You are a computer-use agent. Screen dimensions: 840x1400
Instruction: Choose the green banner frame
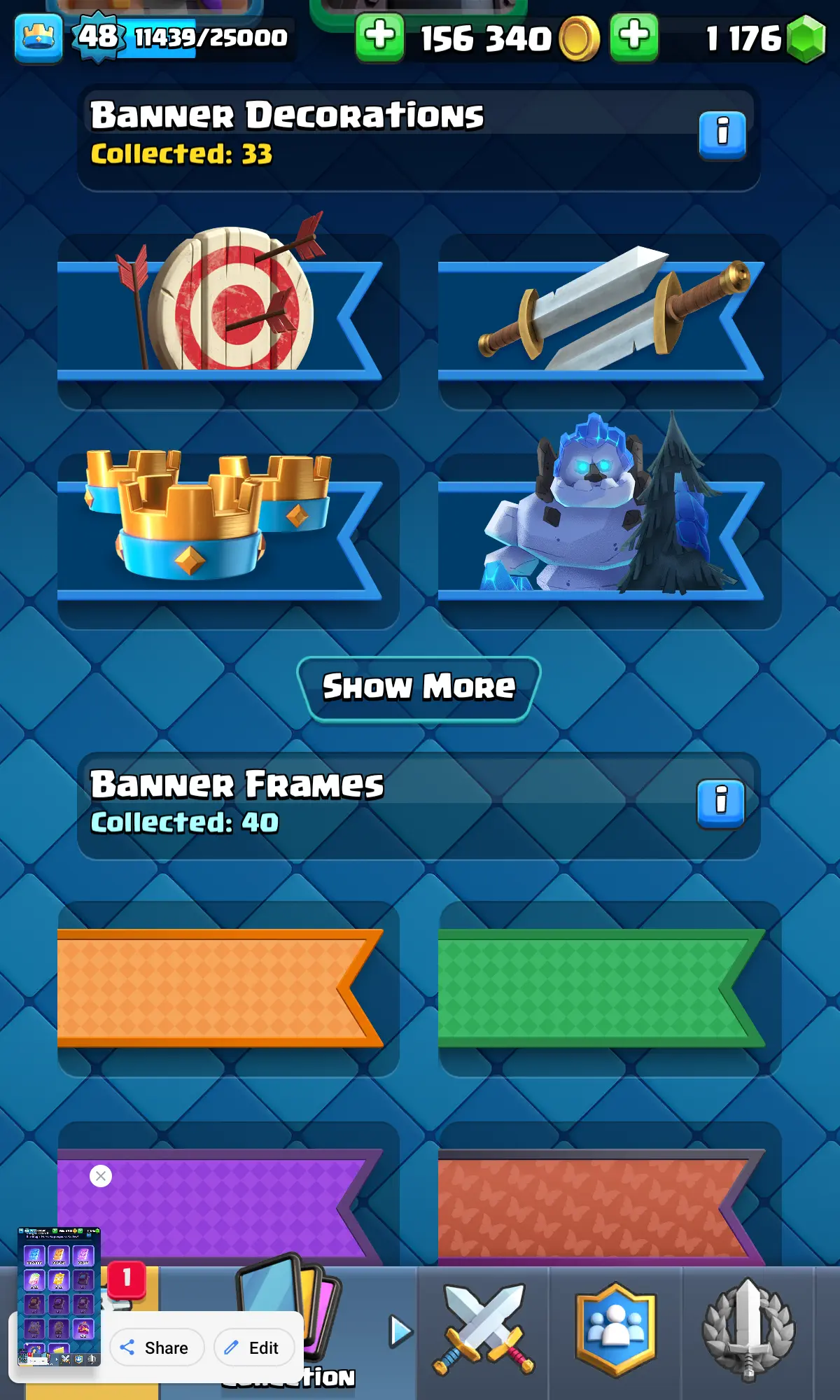pos(602,987)
